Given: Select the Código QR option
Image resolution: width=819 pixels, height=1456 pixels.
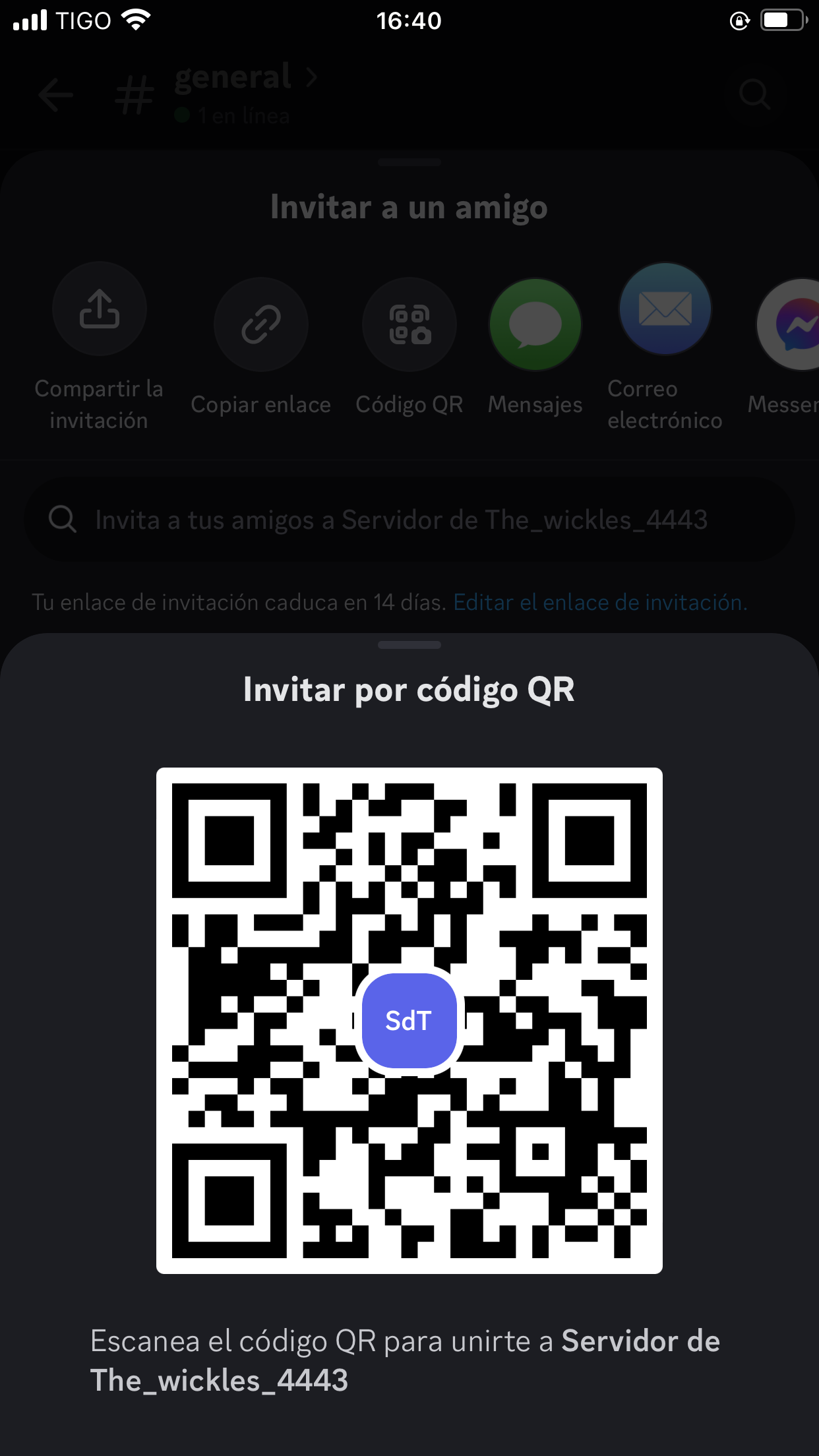Looking at the screenshot, I should tap(409, 324).
